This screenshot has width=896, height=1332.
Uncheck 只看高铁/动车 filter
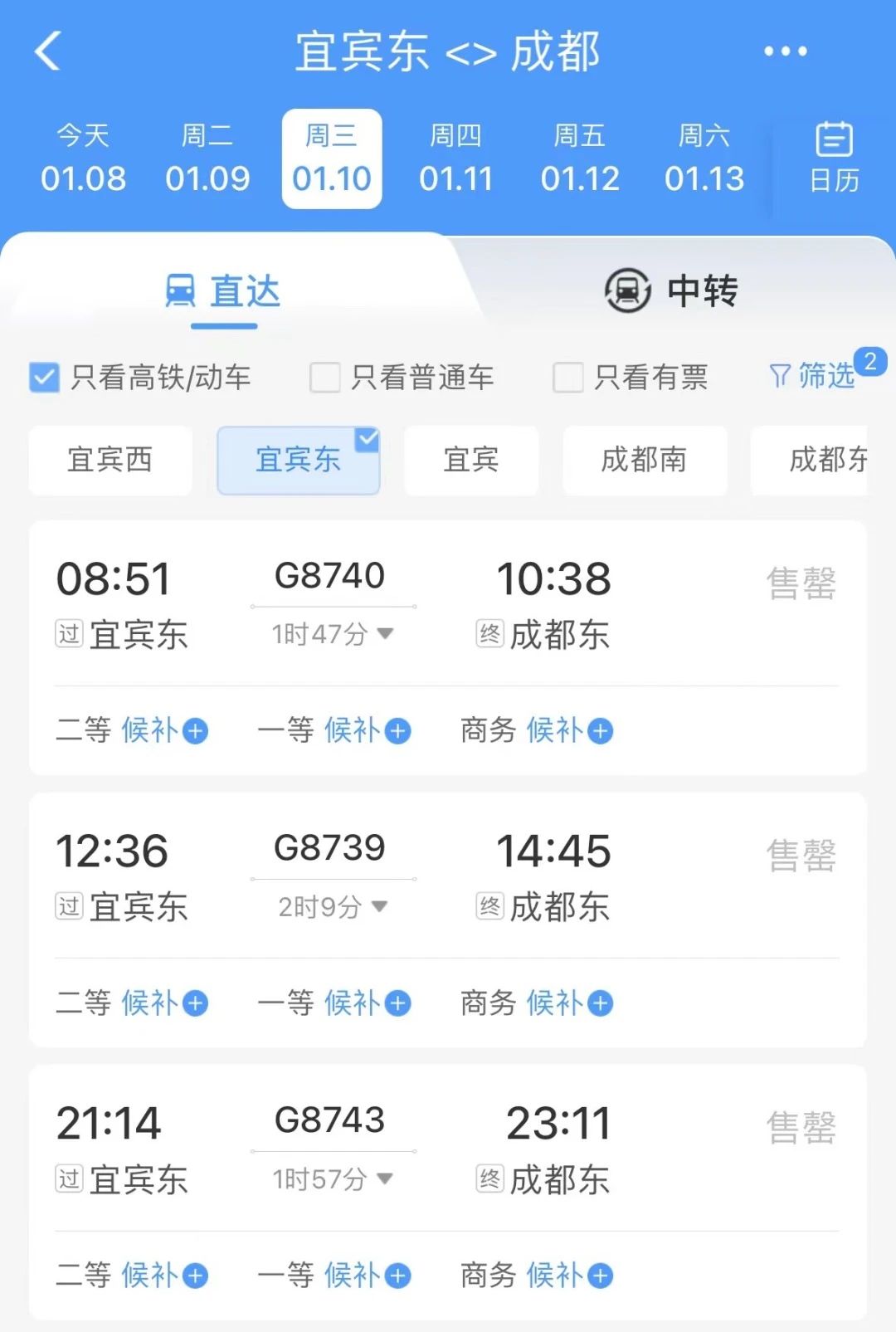44,378
